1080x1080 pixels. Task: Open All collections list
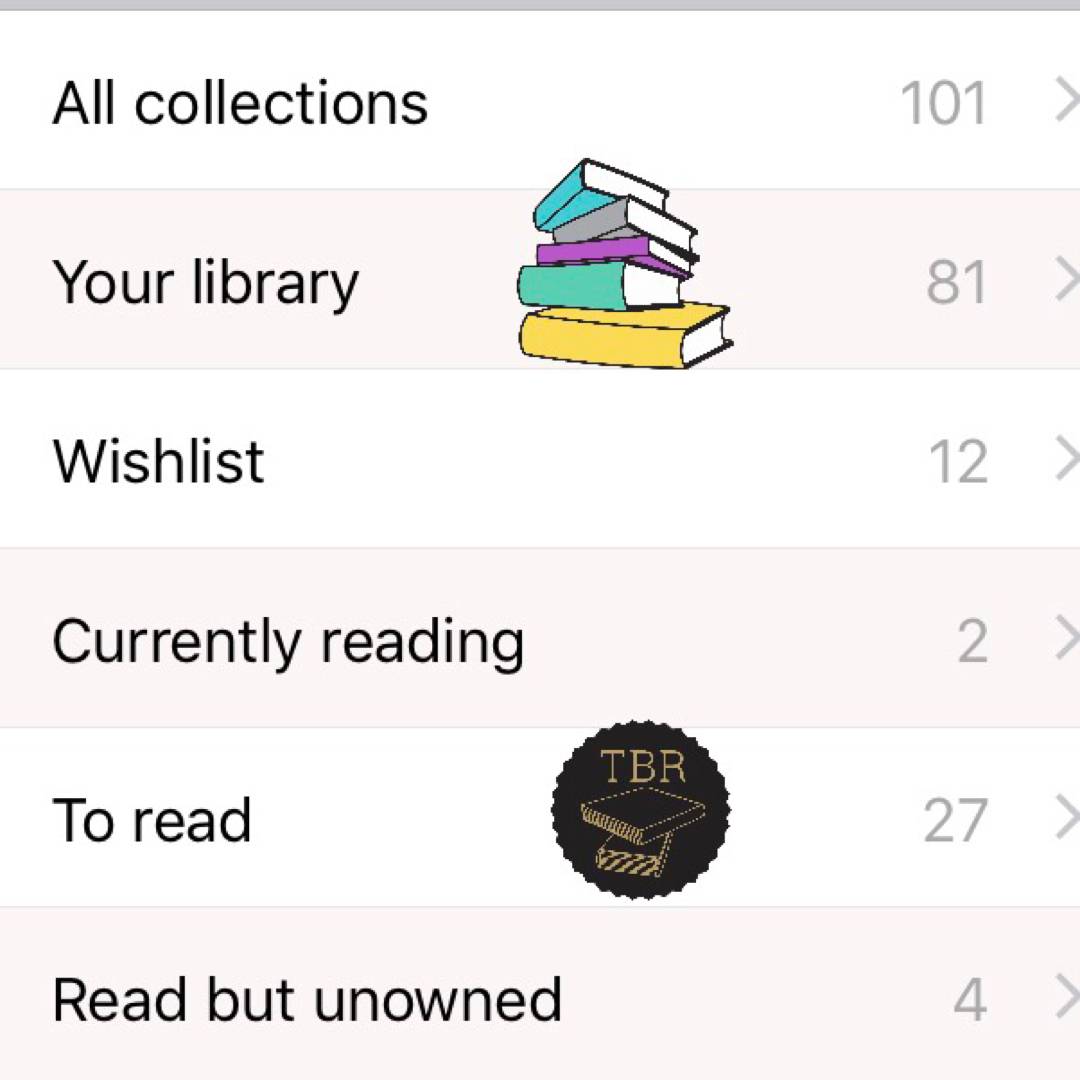(240, 103)
